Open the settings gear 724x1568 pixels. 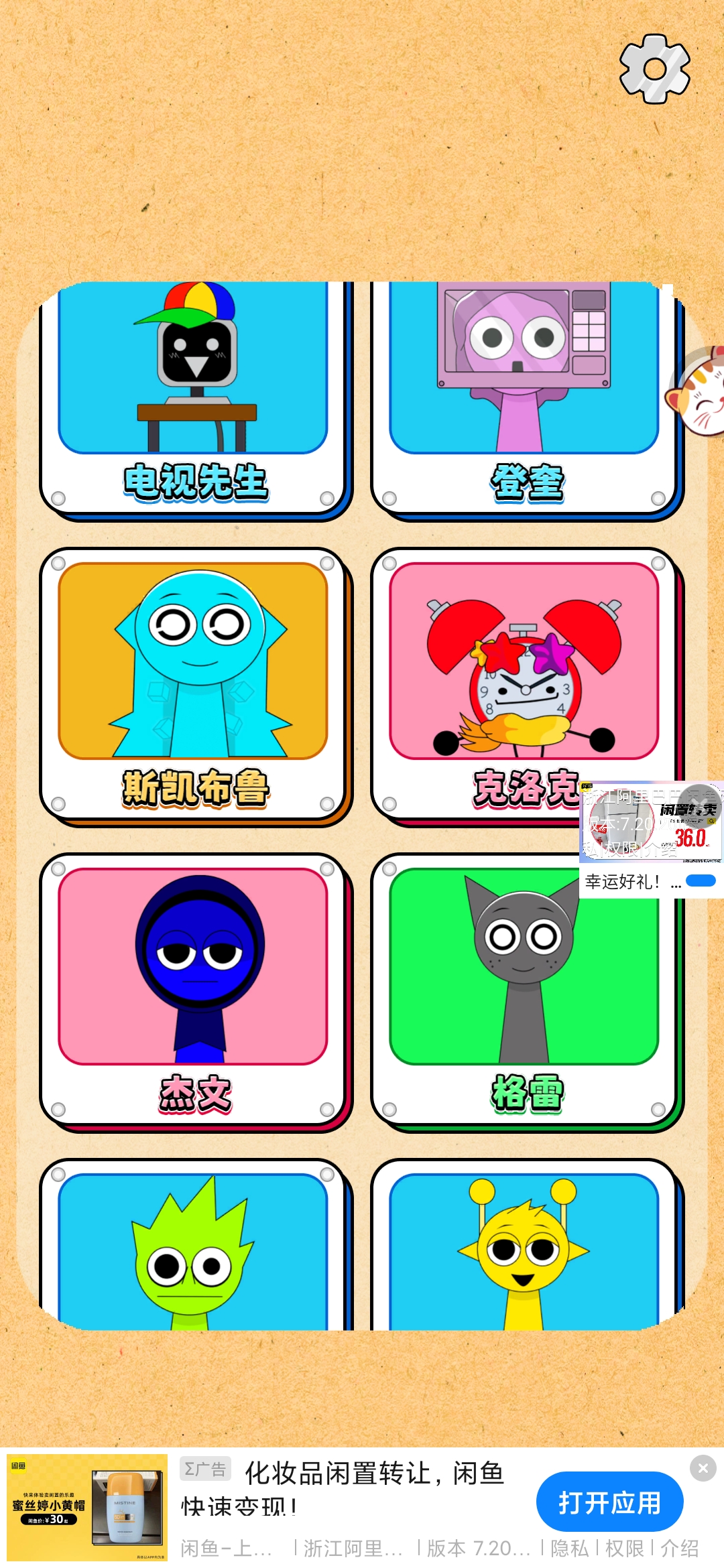pos(654,69)
